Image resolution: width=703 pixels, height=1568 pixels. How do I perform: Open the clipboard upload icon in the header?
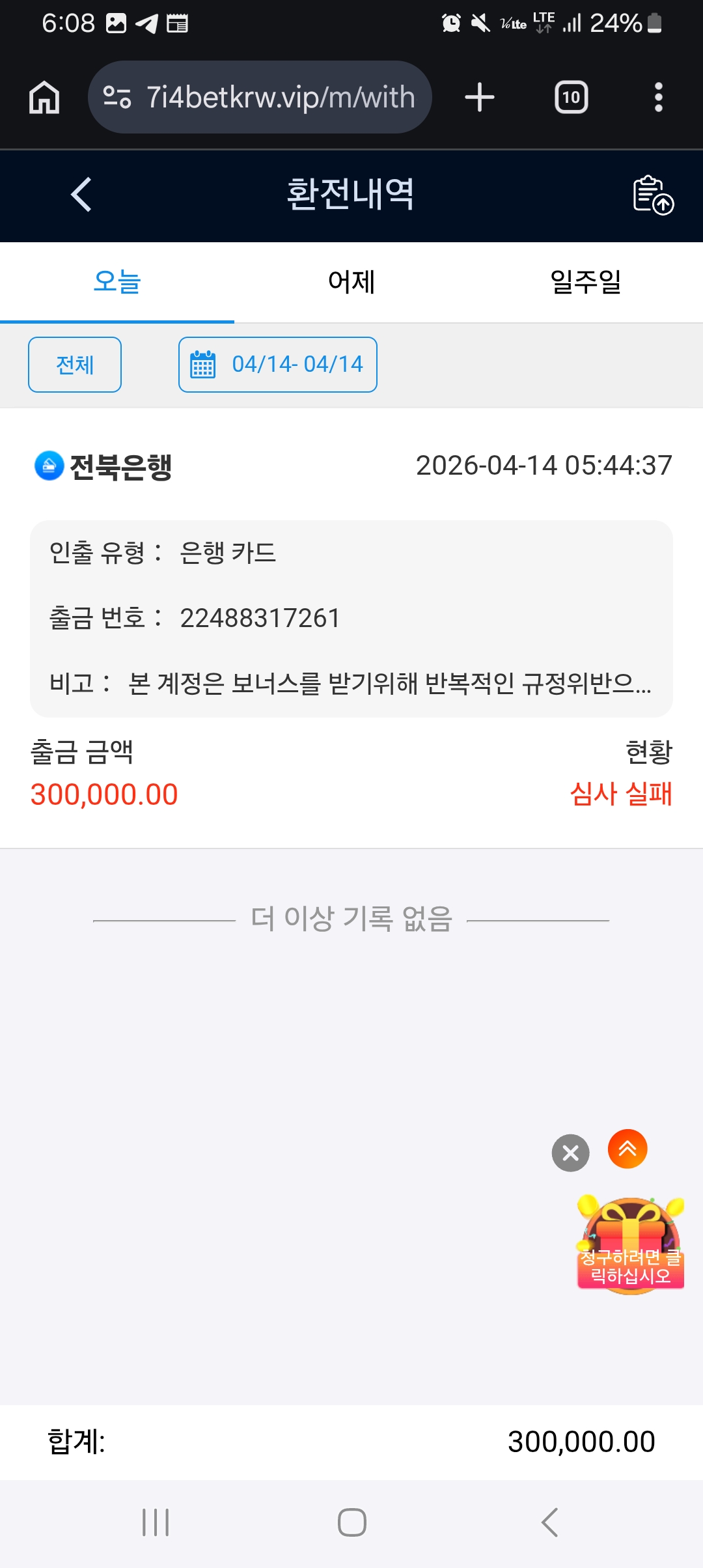coord(653,195)
